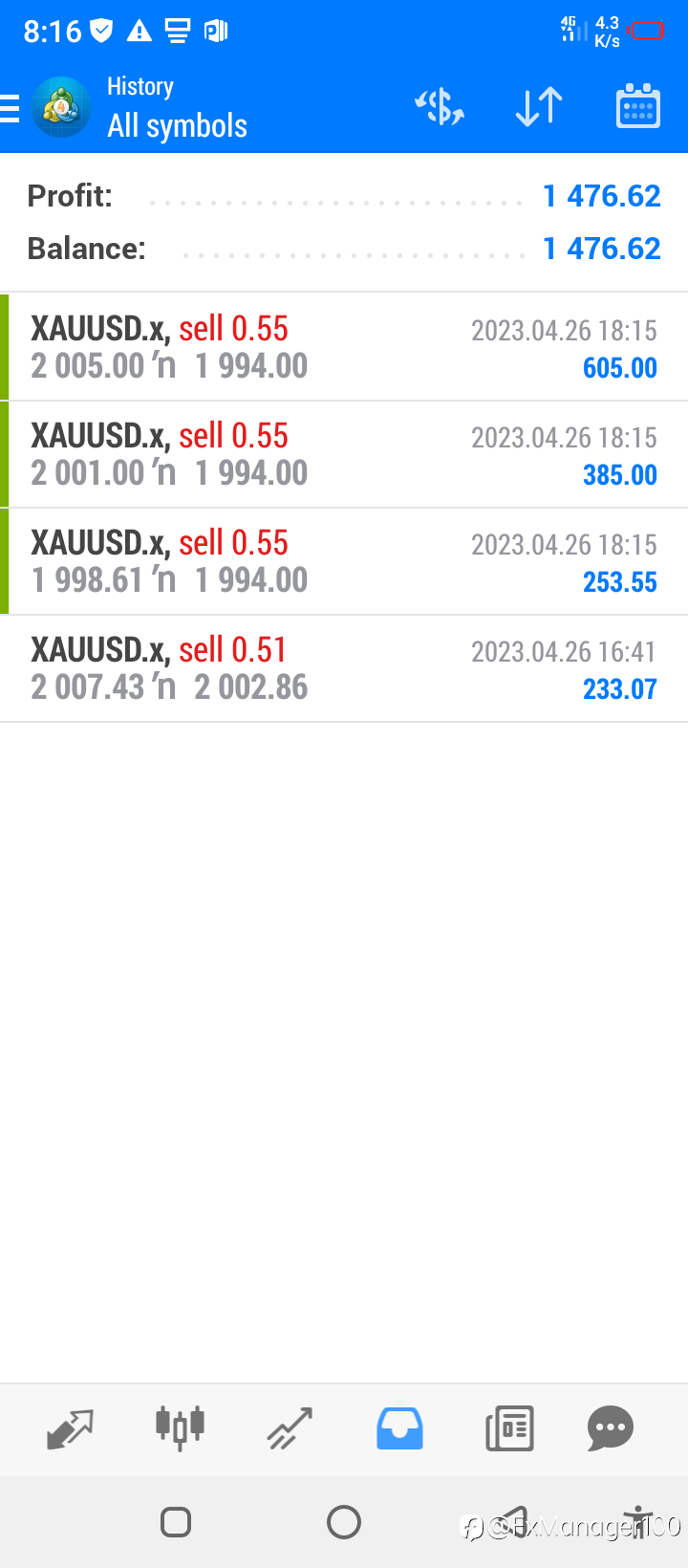688x1568 pixels.
Task: Switch to the Trade tab with trend arrow
Action: coord(290,1429)
